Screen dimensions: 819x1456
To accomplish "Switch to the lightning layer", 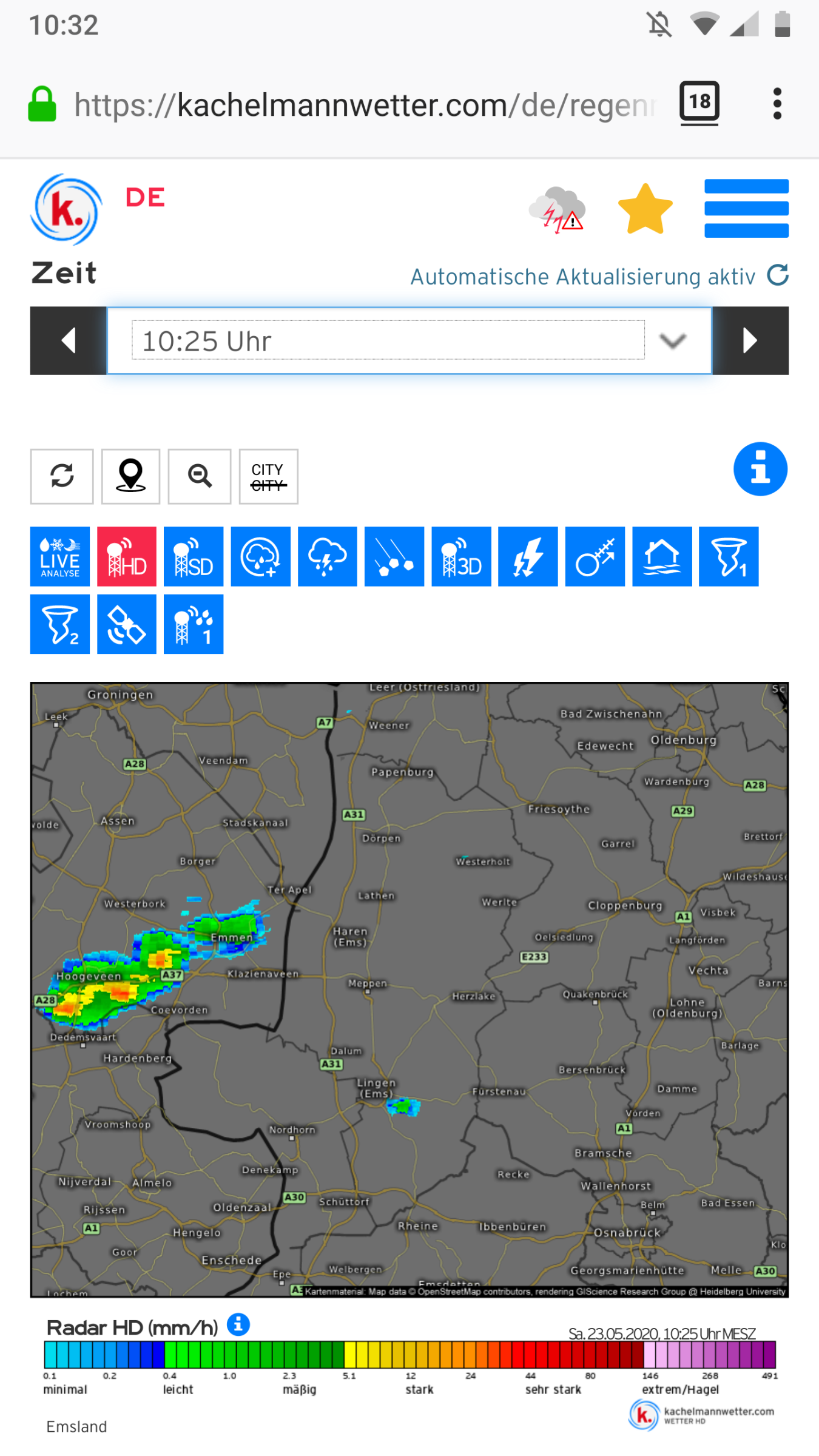I will tap(528, 556).
